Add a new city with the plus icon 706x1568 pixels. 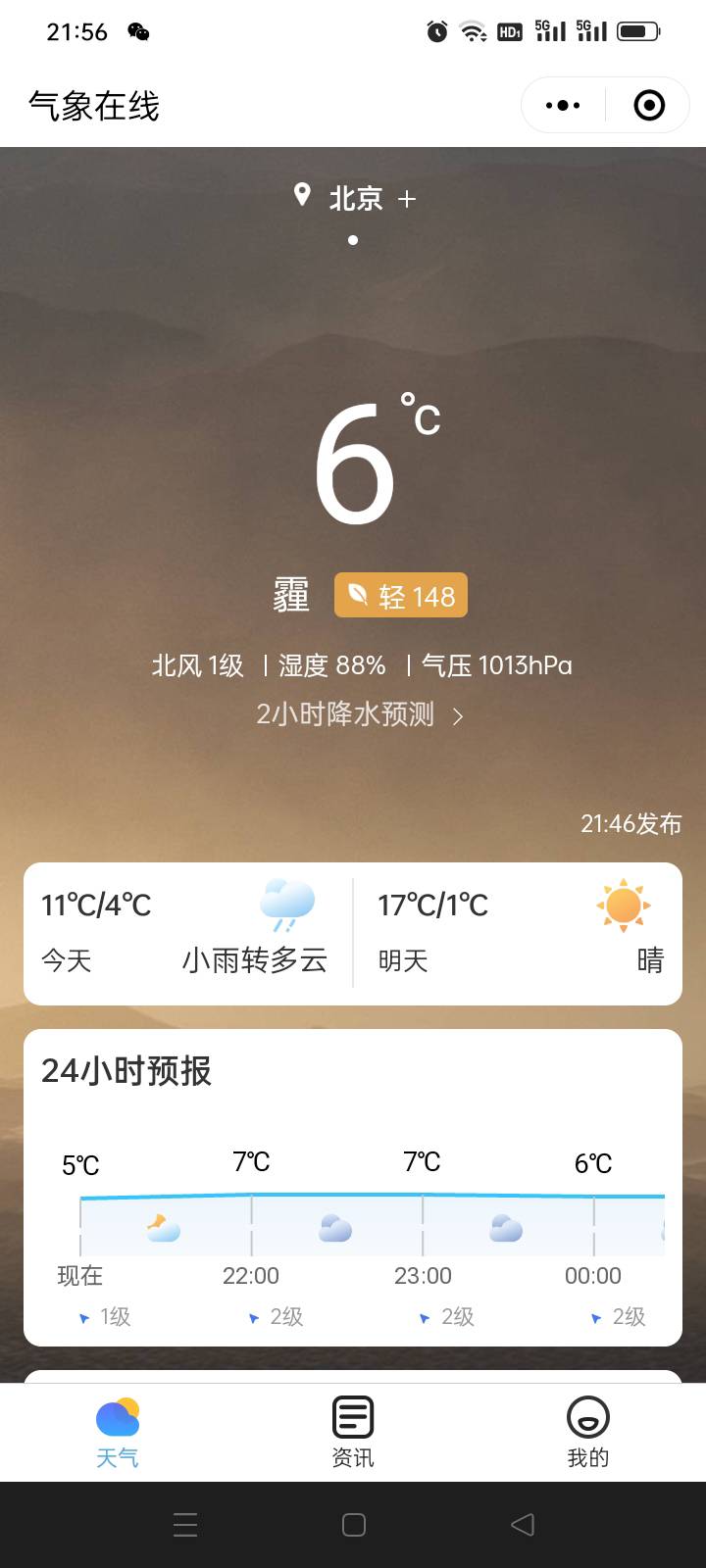click(407, 199)
